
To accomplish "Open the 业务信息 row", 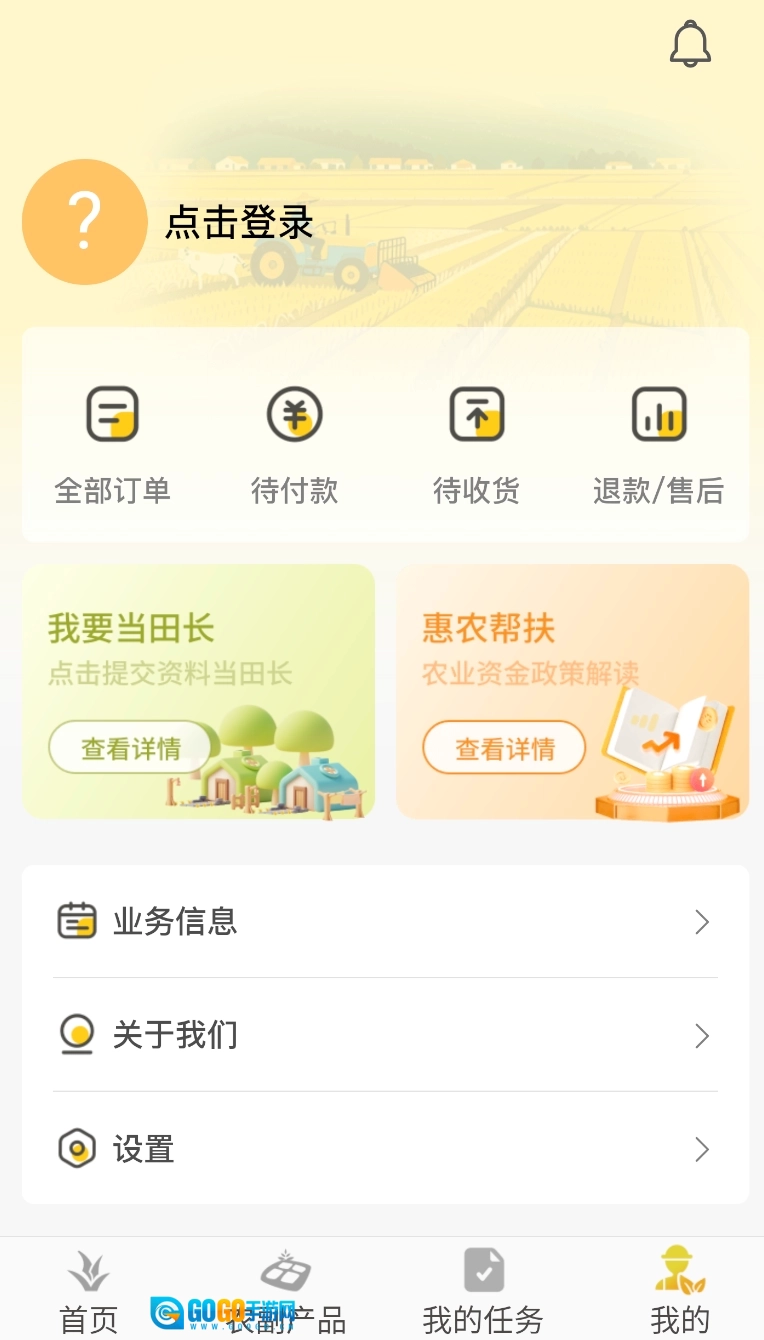I will (385, 921).
